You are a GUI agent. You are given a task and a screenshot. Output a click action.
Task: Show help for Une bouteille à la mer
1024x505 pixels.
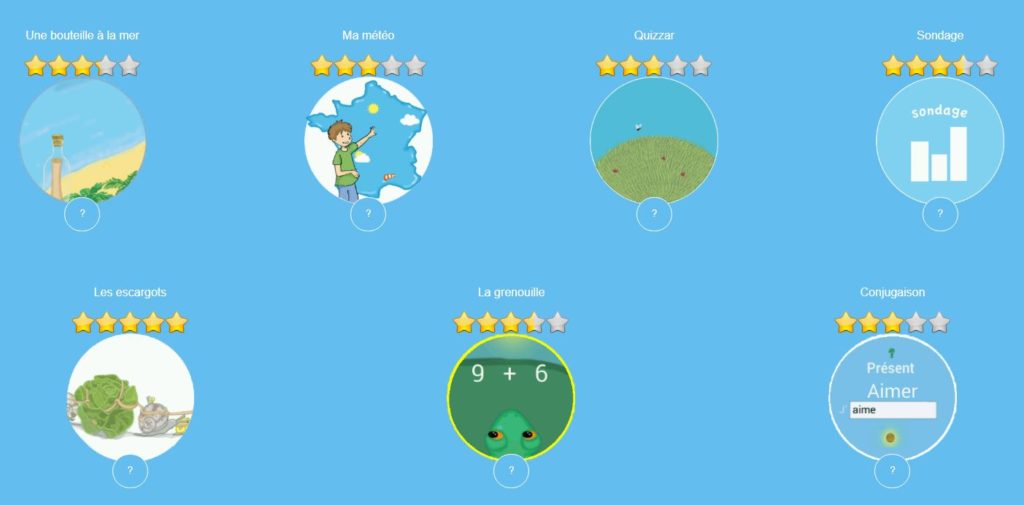click(82, 214)
